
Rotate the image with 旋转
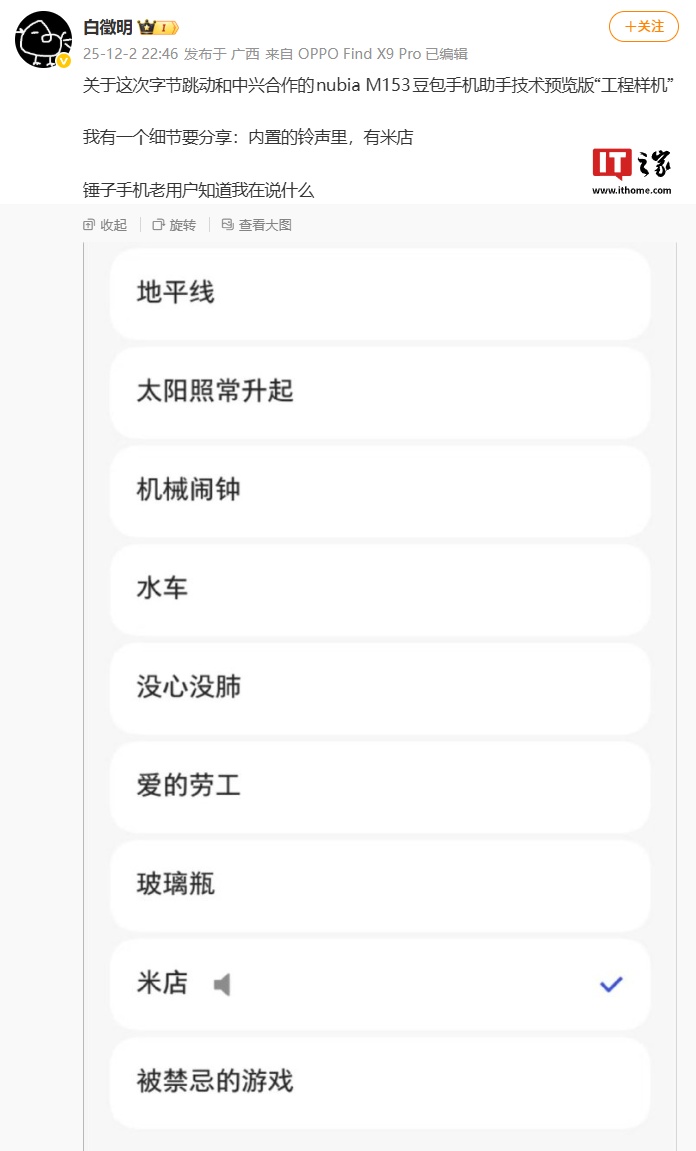pos(174,225)
